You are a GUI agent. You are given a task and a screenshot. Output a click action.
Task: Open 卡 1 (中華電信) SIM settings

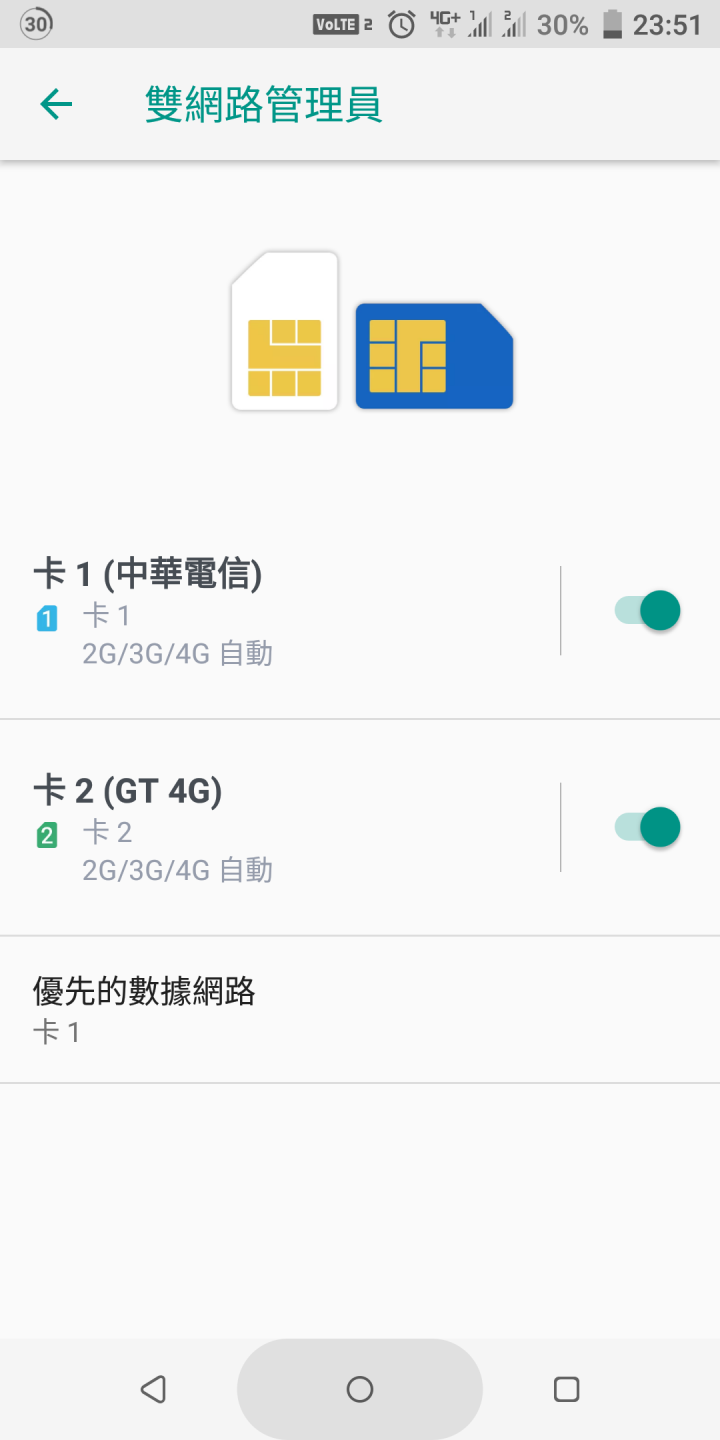280,611
